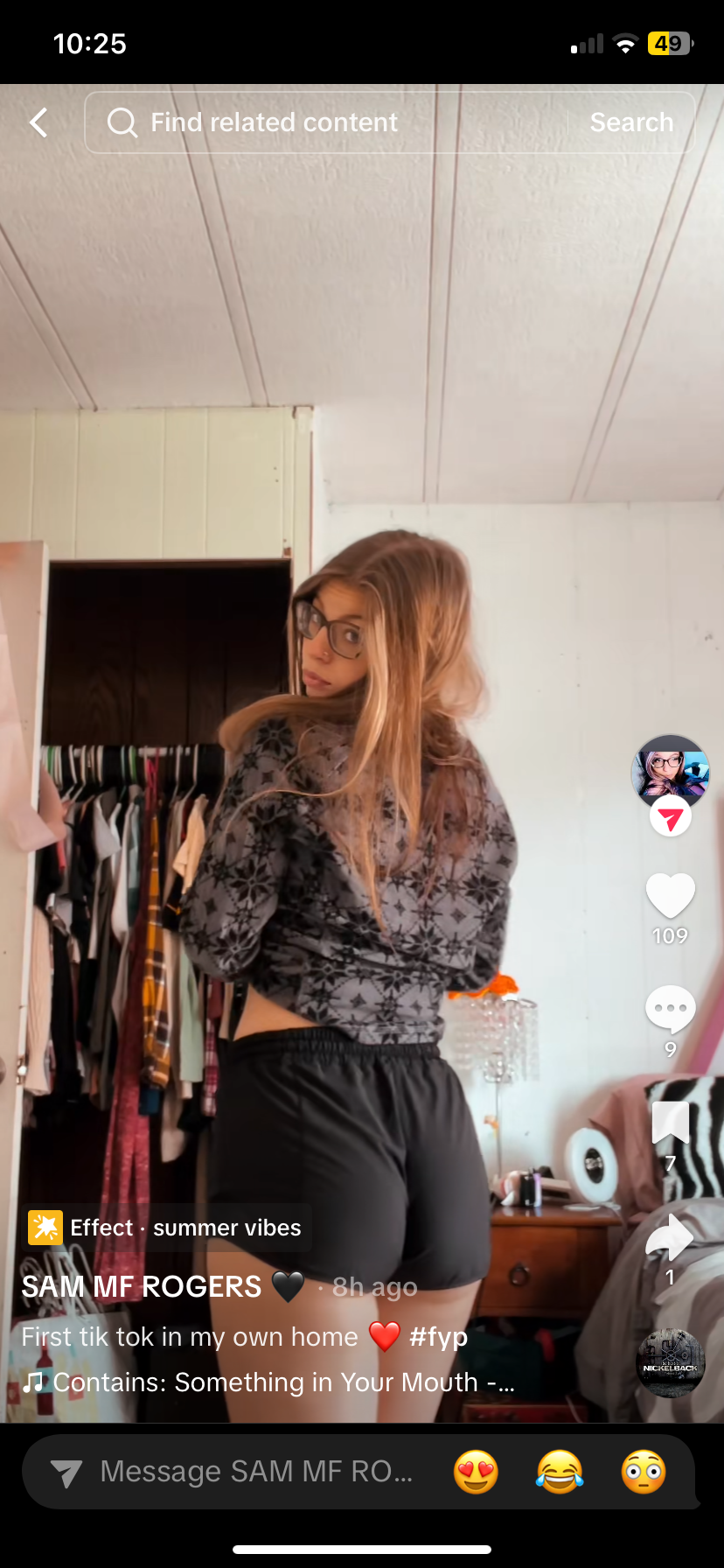Tap the Search button
Screen dimensions: 724x1568
coord(631,122)
